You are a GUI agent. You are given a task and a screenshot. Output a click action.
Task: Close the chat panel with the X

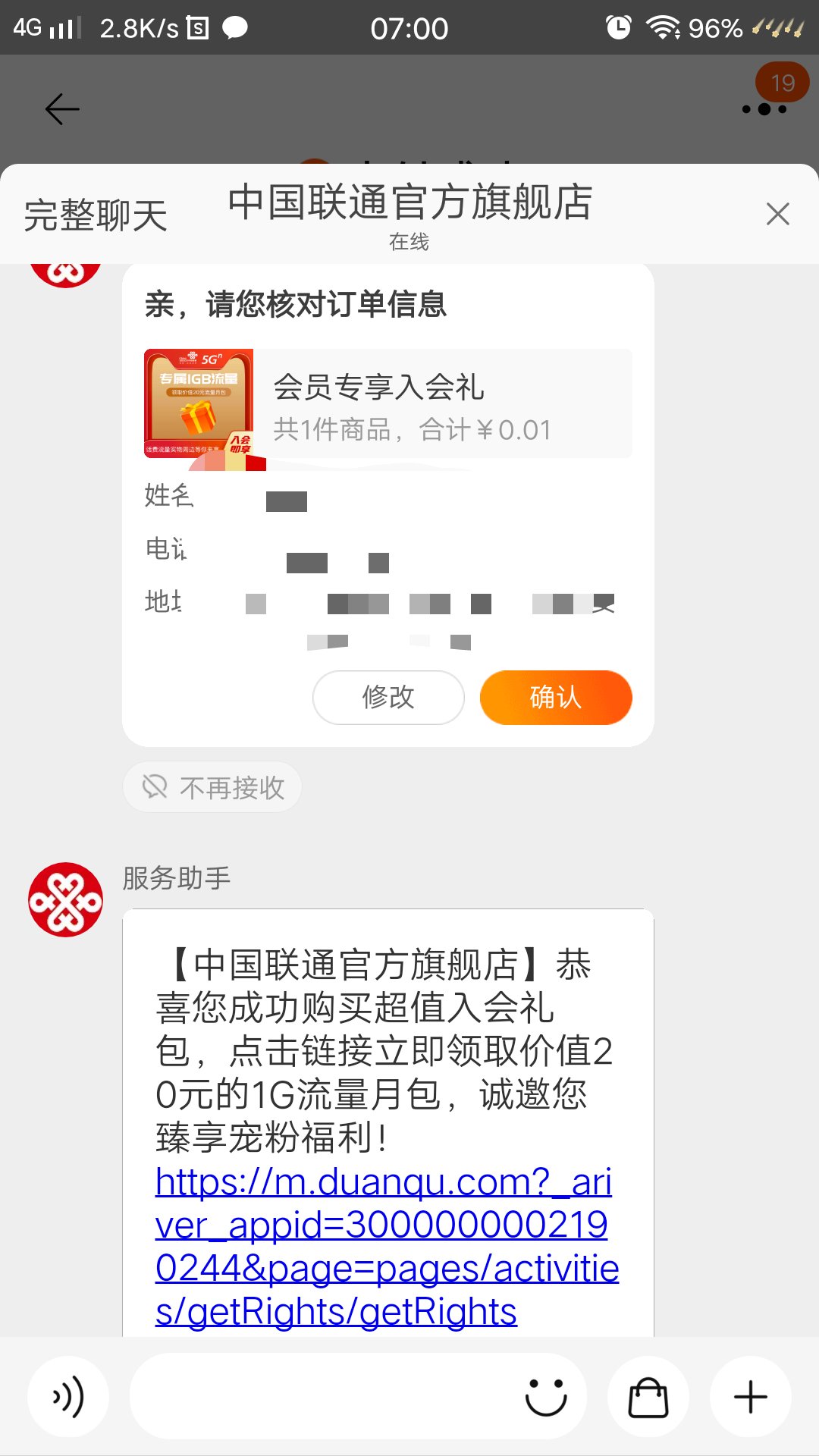[x=777, y=214]
